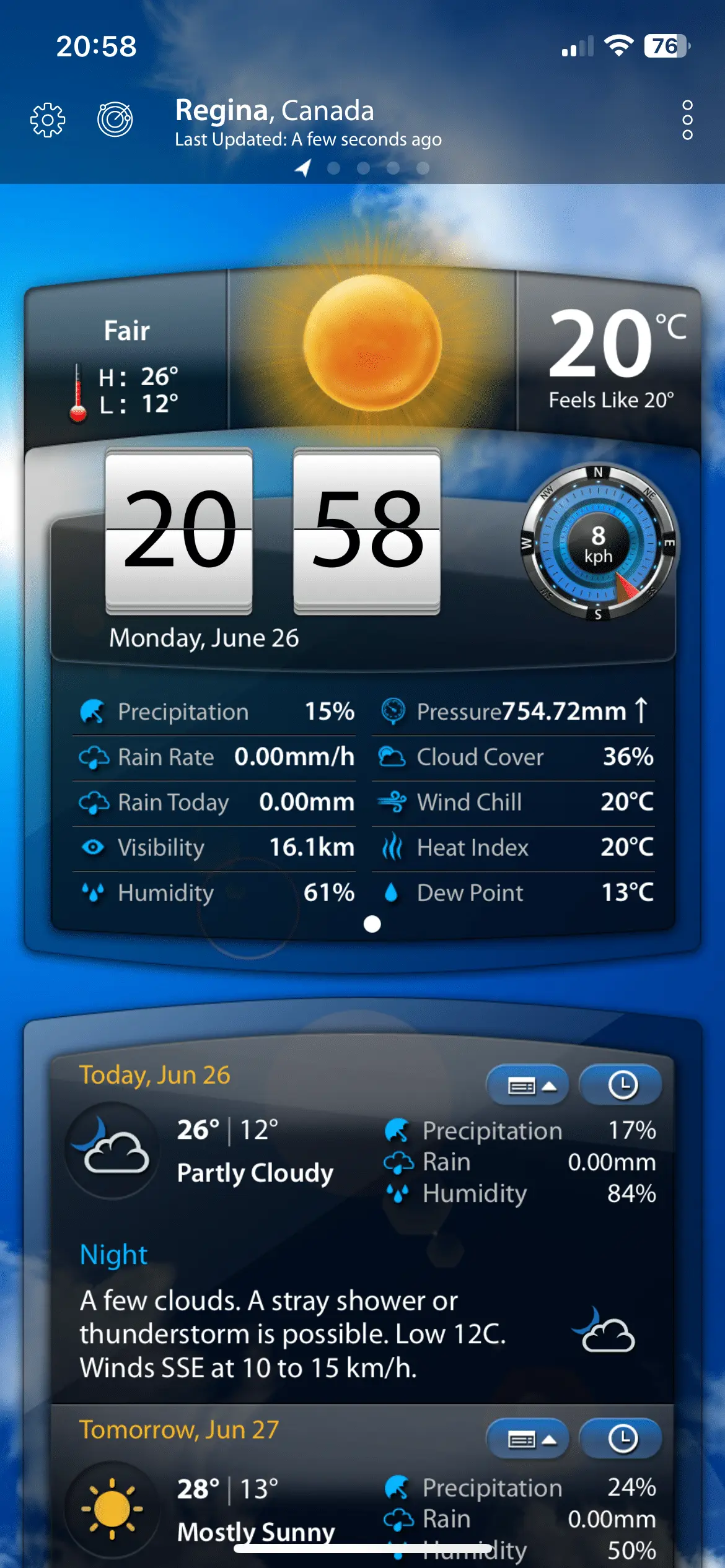Expand tomorrow's forecast details

[x=528, y=1440]
